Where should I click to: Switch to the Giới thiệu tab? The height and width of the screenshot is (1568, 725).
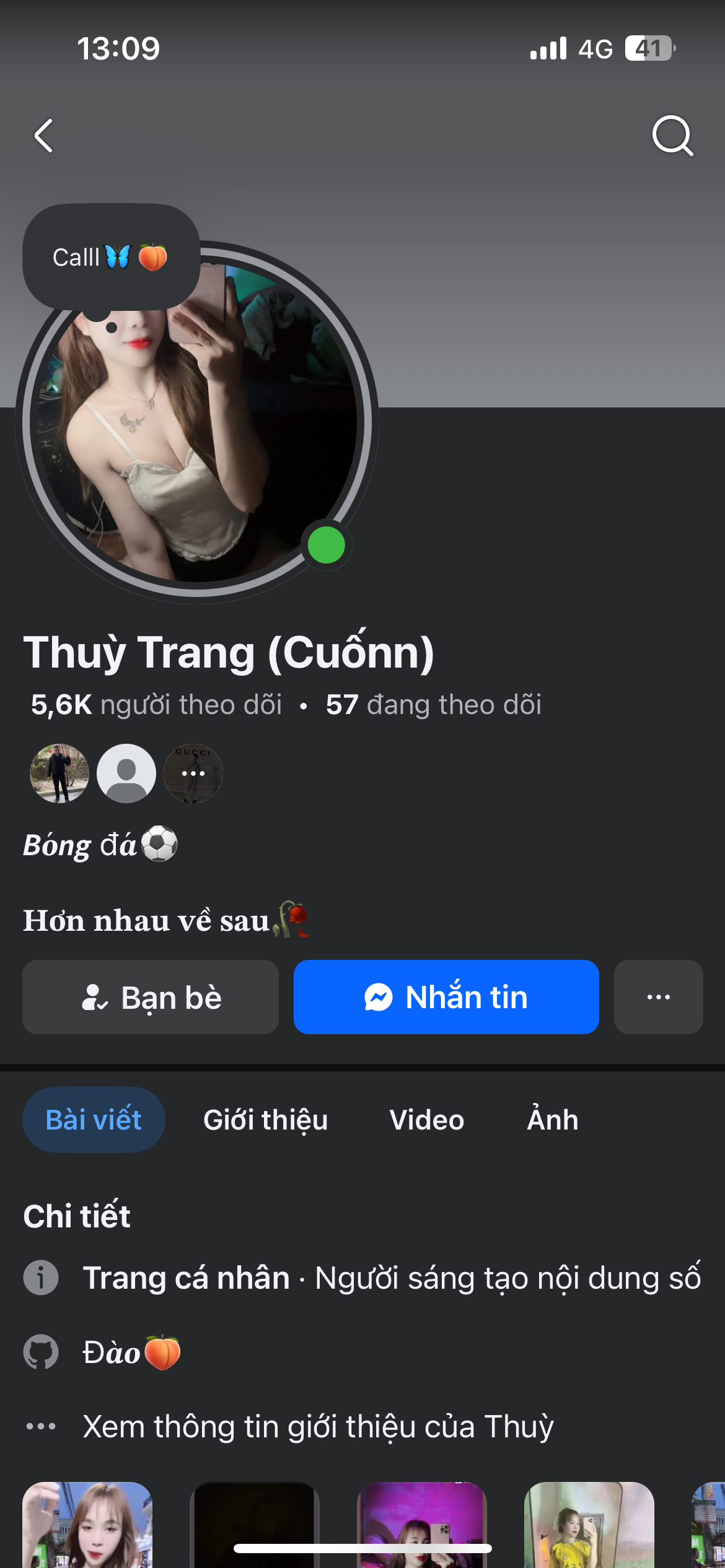[265, 1120]
